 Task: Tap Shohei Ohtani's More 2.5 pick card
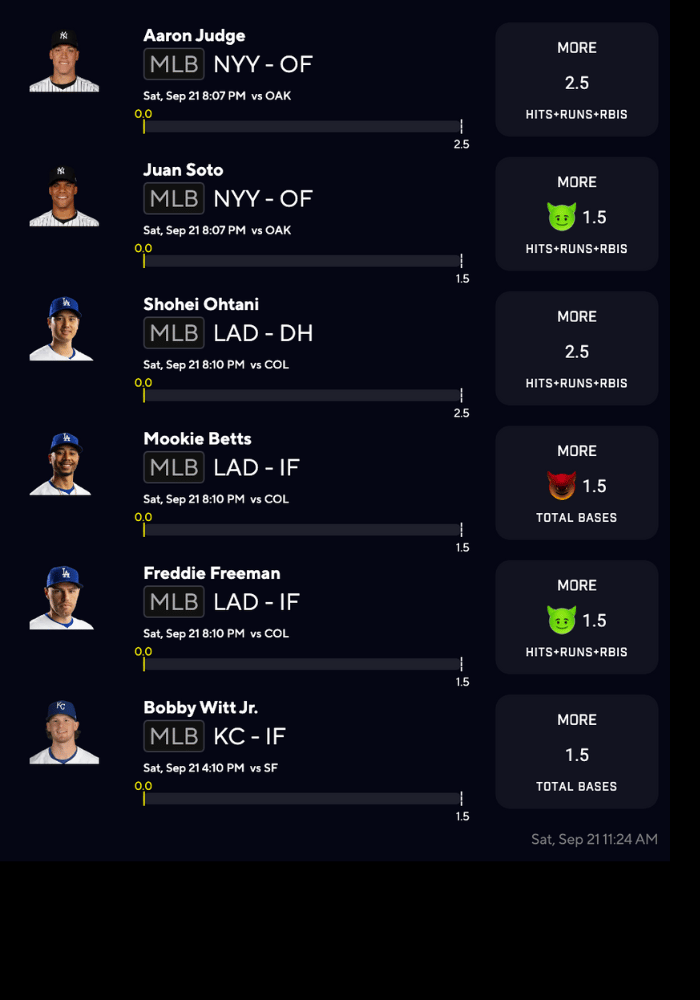577,349
